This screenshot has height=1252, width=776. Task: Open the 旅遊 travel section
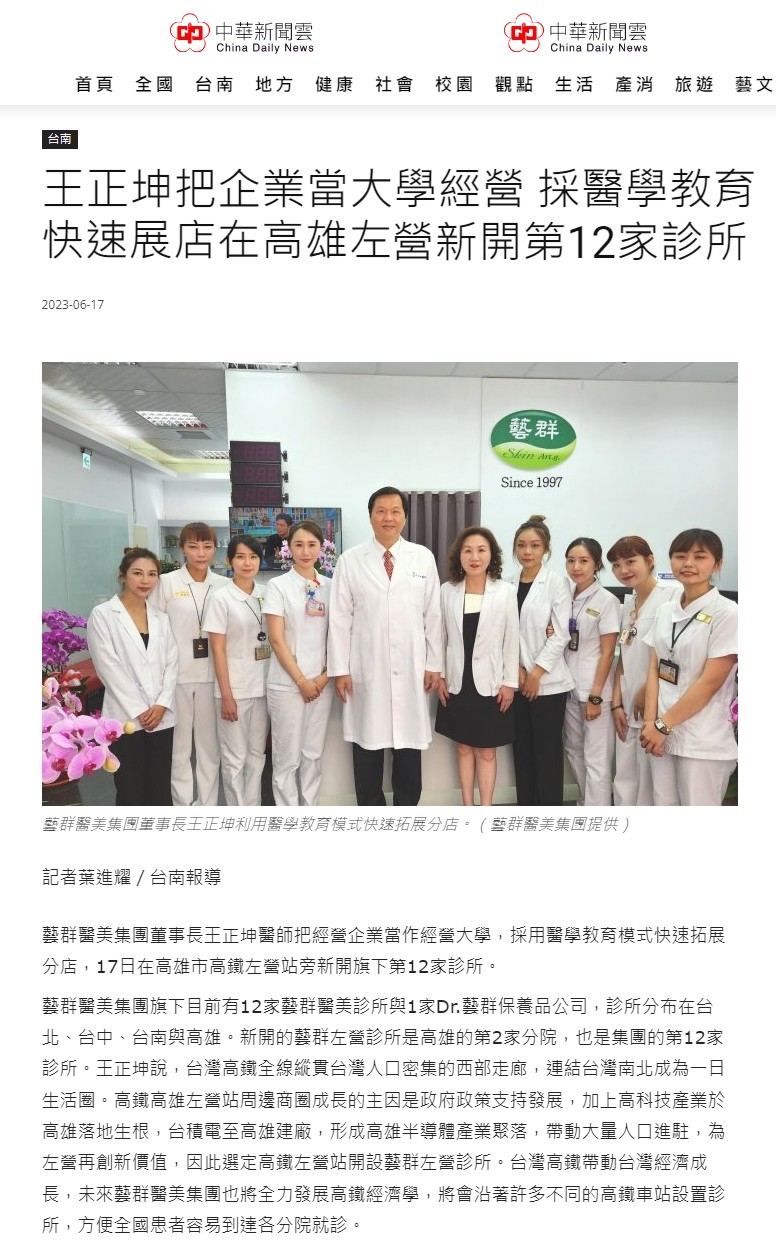(694, 85)
